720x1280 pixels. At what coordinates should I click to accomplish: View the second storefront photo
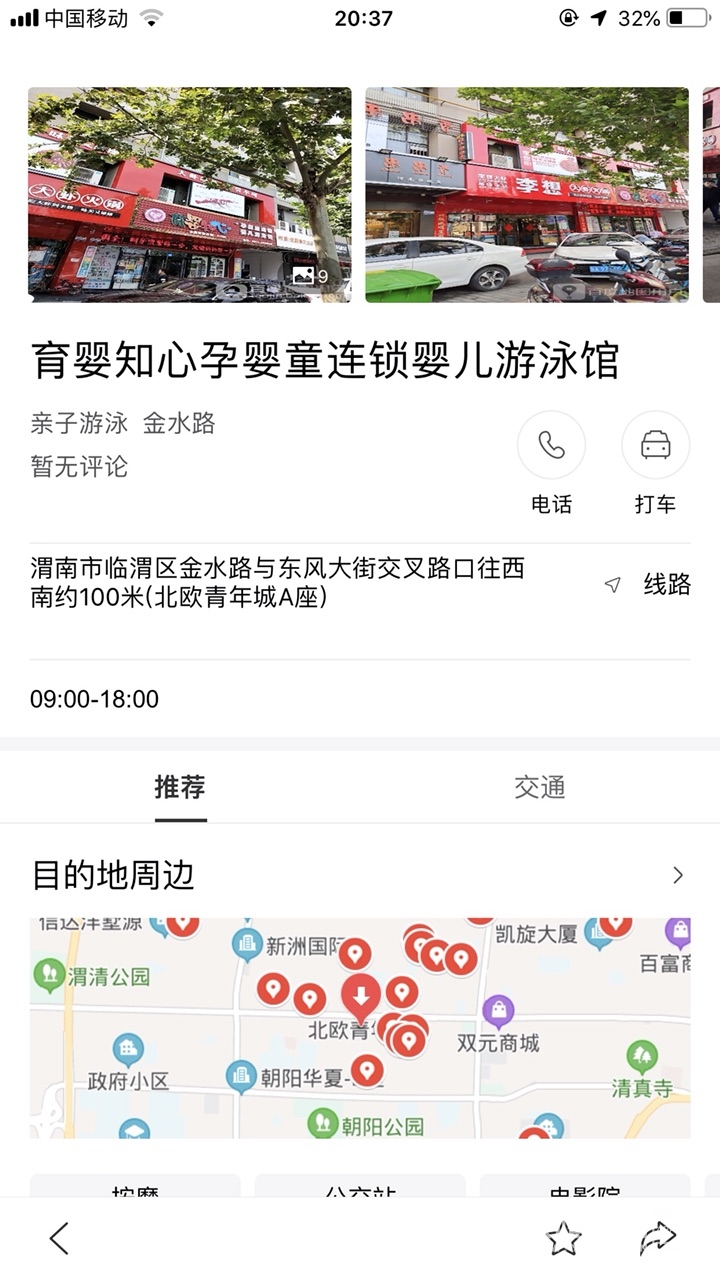(x=527, y=195)
